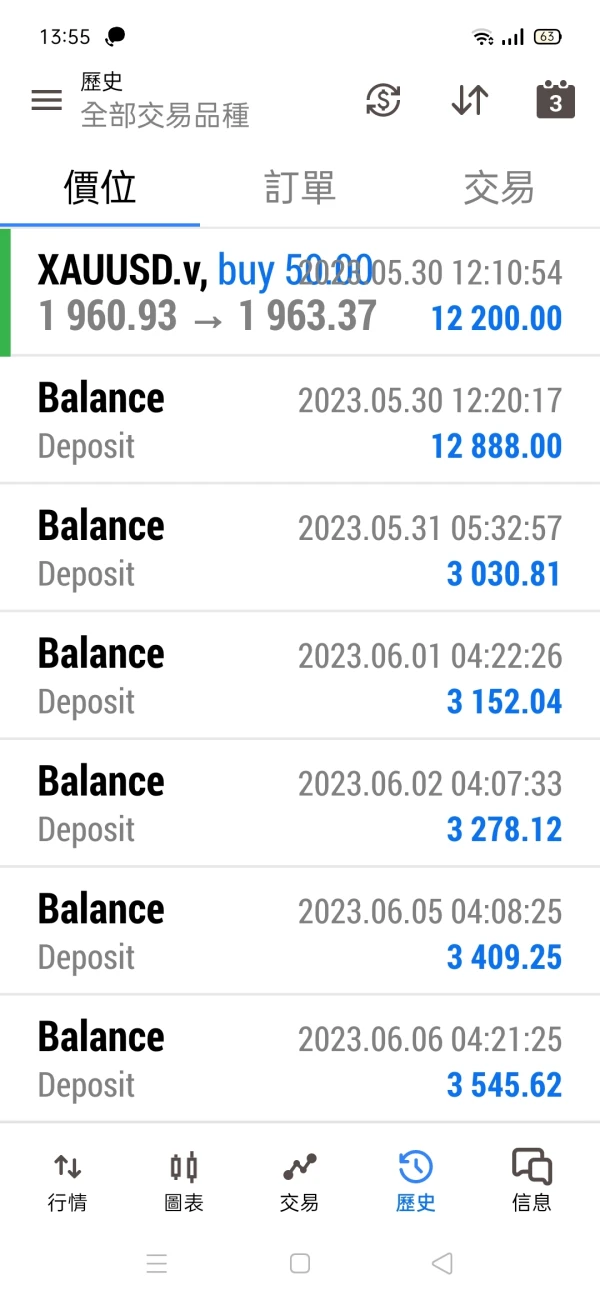This screenshot has height=1300, width=600.
Task: Open the sort order arrows
Action: click(469, 101)
